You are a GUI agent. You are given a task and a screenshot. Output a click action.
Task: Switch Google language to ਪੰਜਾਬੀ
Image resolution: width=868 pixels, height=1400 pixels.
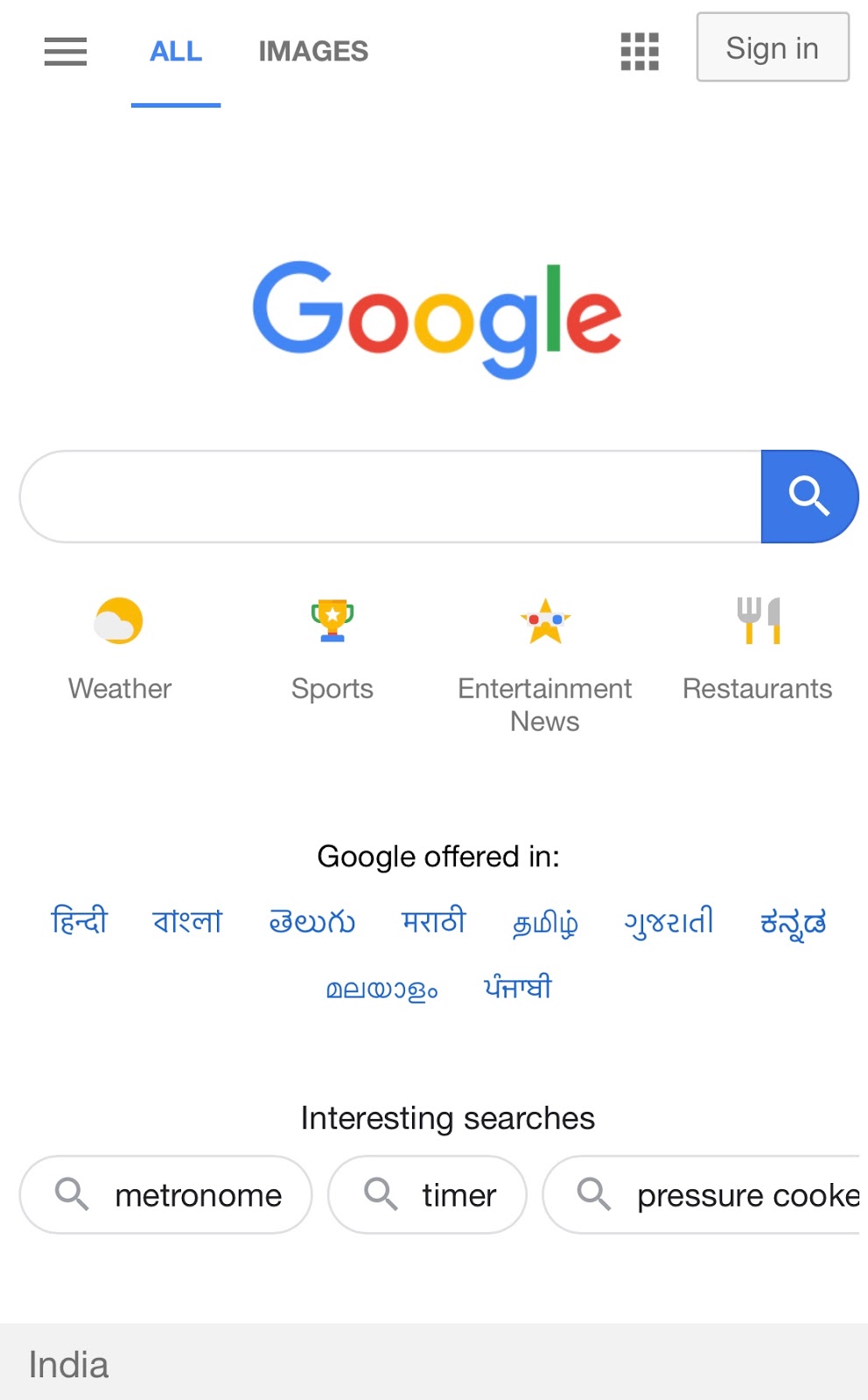[x=518, y=987]
